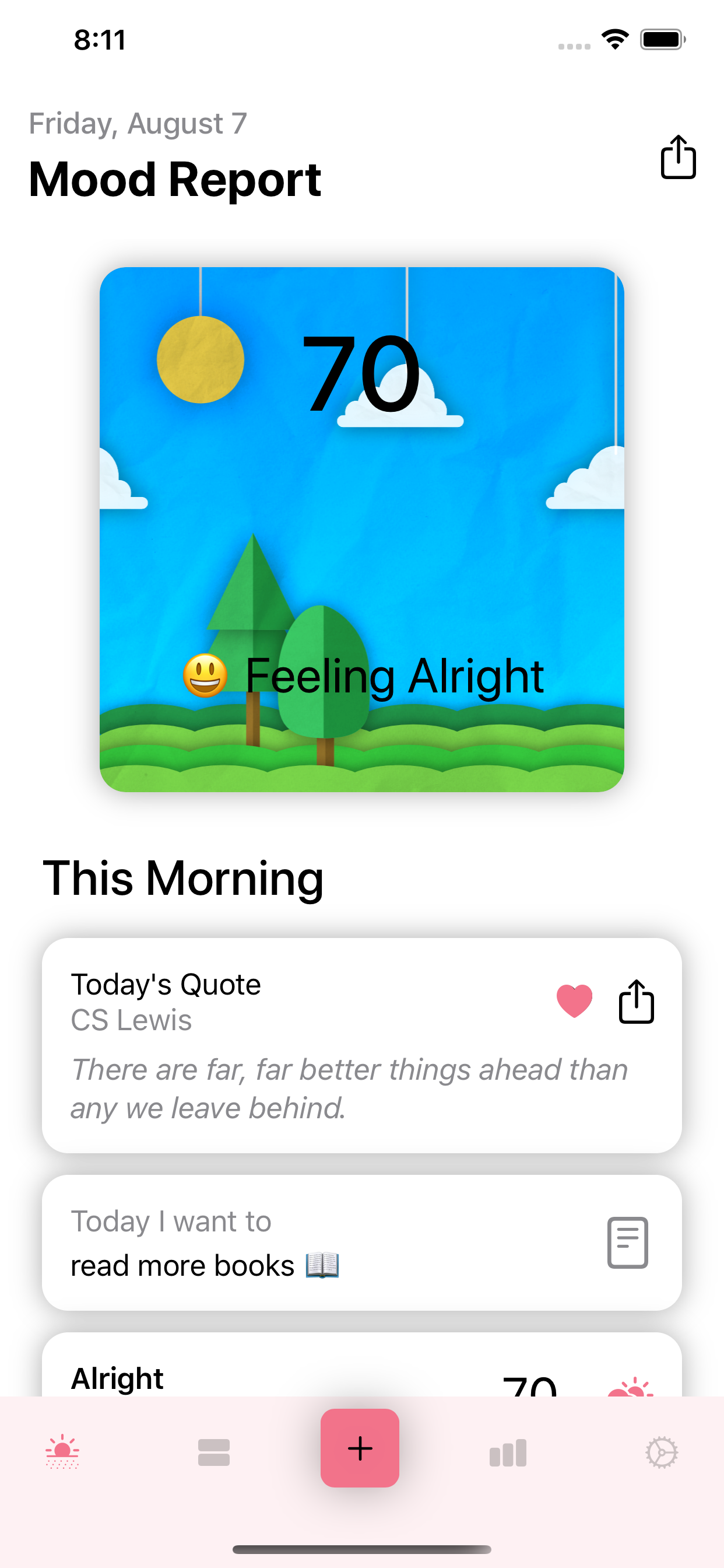This screenshot has height=1568, width=724.
Task: Switch to the statistics tab
Action: click(x=507, y=1452)
